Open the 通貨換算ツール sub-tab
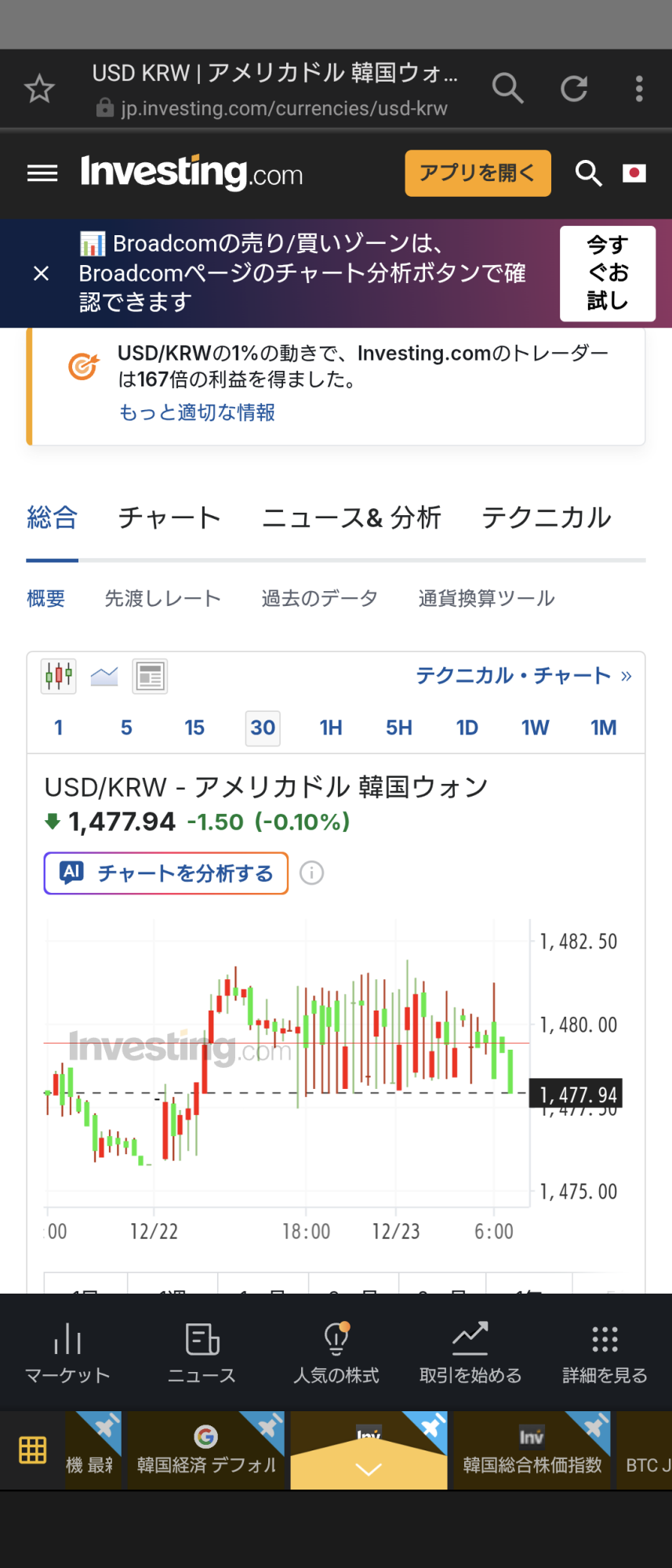Image resolution: width=672 pixels, height=1568 pixels. 486,599
